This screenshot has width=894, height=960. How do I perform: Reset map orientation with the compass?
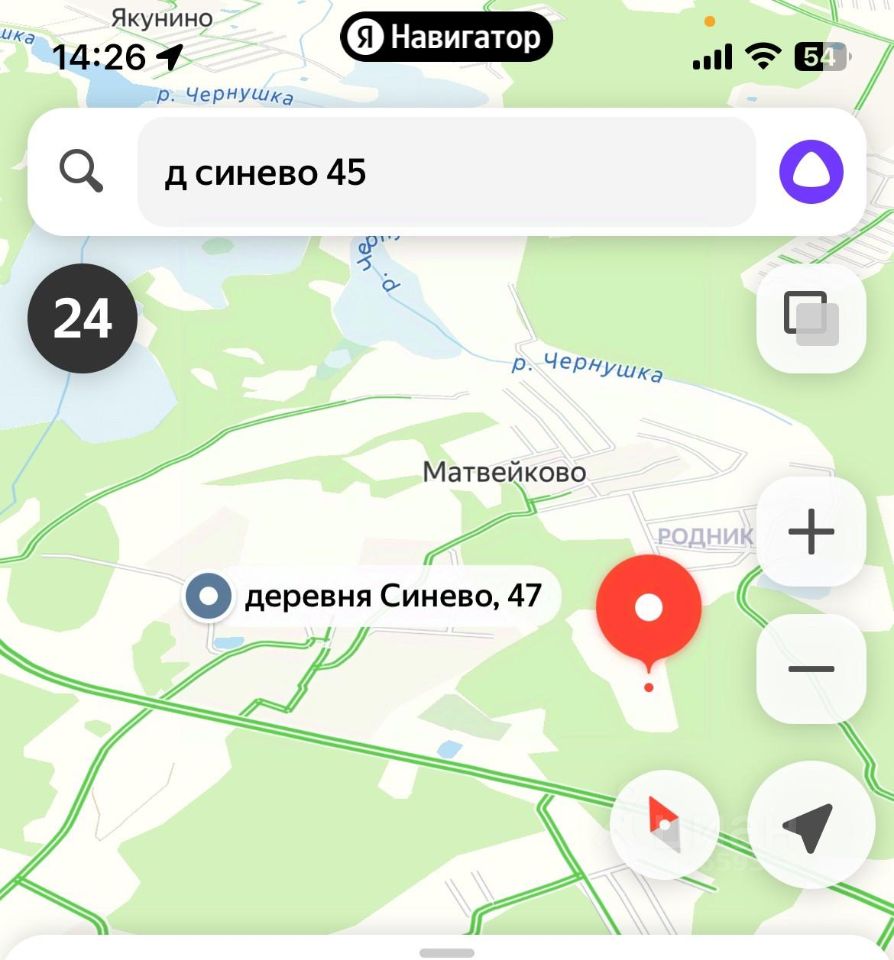coord(664,825)
